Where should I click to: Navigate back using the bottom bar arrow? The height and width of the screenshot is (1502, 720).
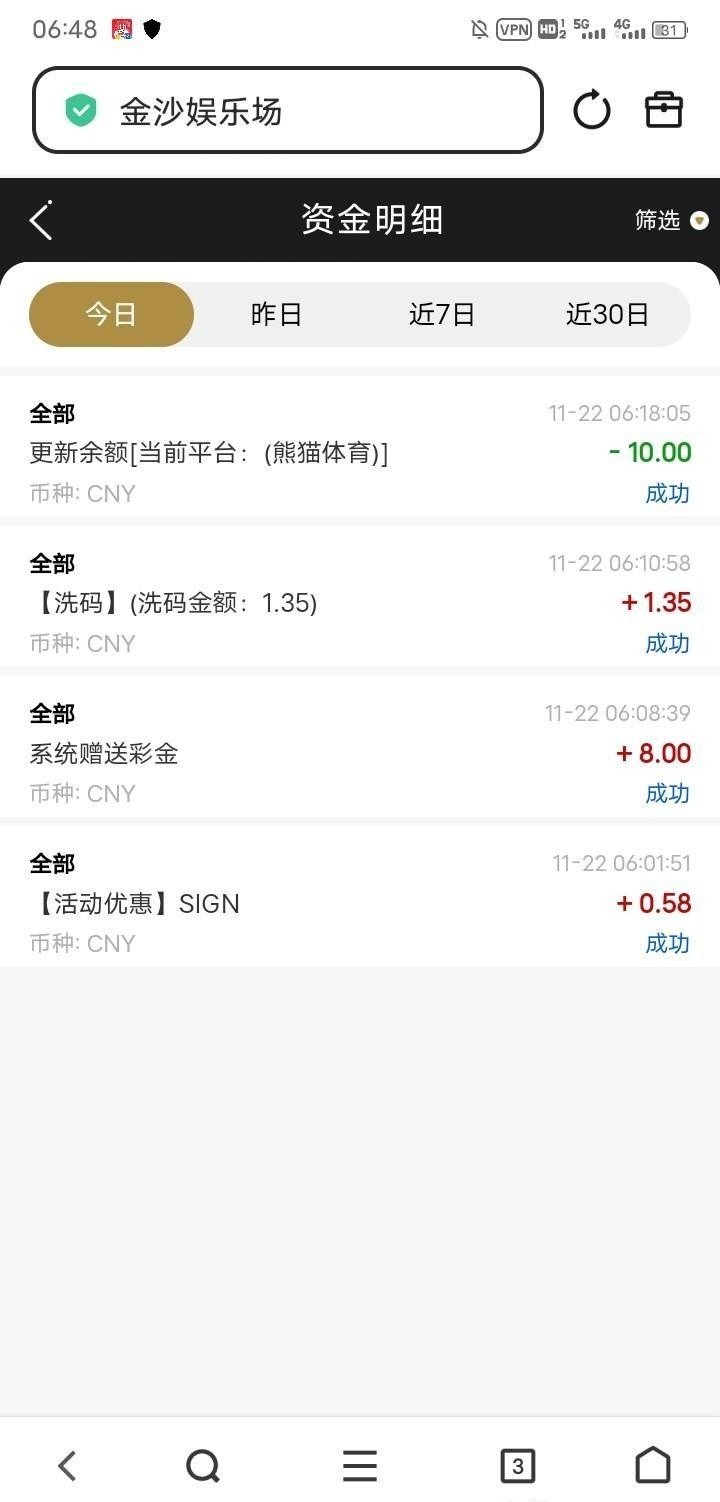tap(67, 1466)
